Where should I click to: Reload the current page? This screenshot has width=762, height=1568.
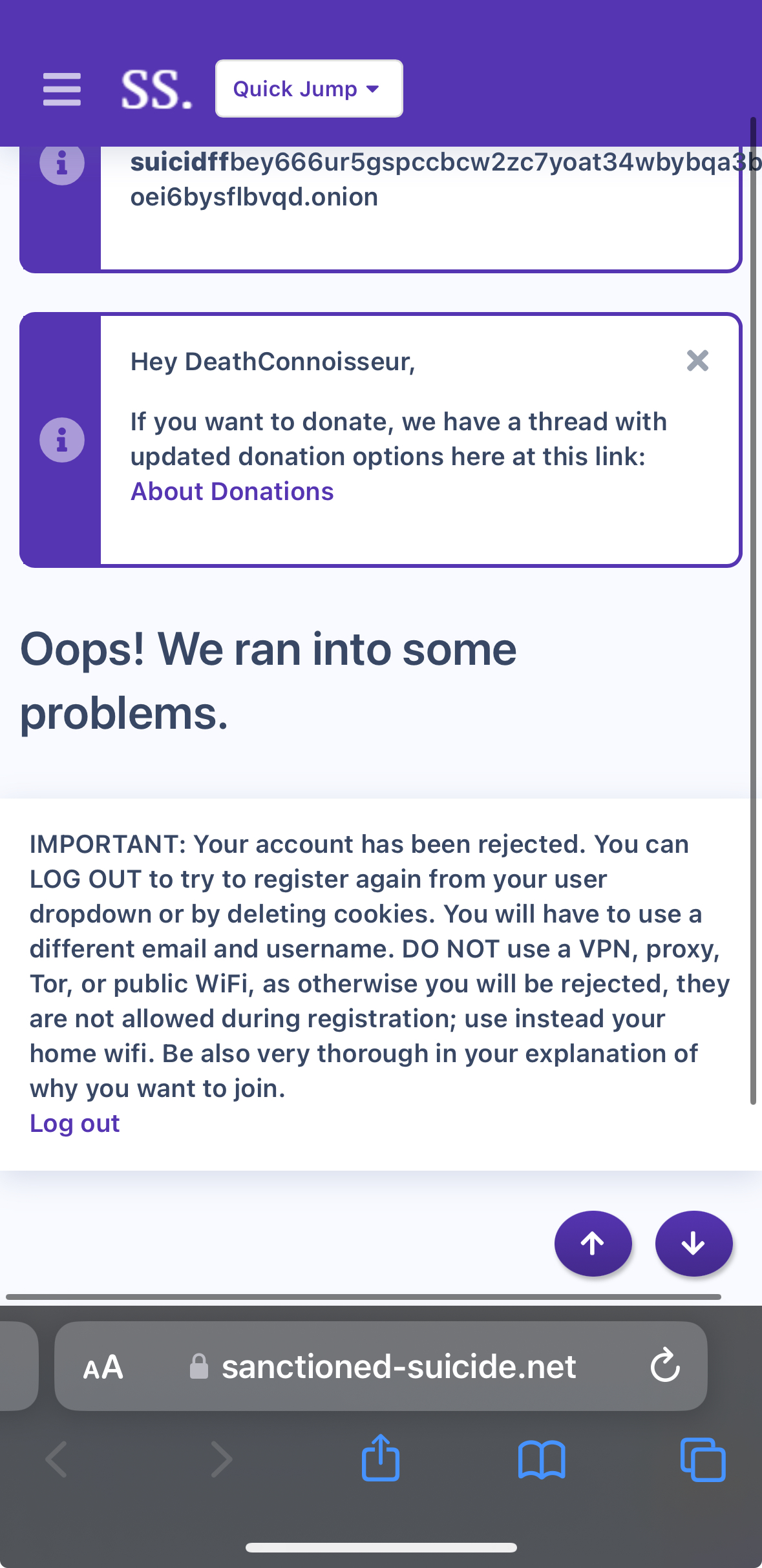tap(665, 1365)
